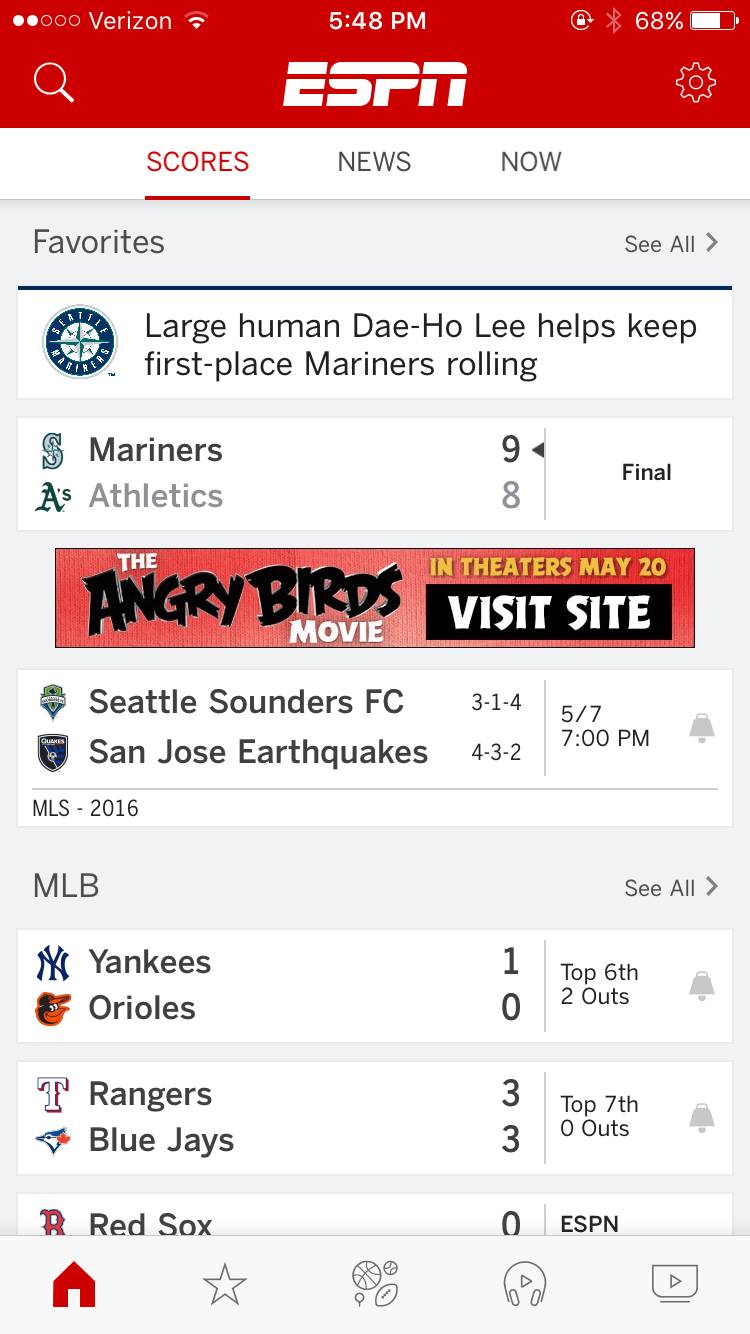Tap the ESPN logo

pos(375,82)
